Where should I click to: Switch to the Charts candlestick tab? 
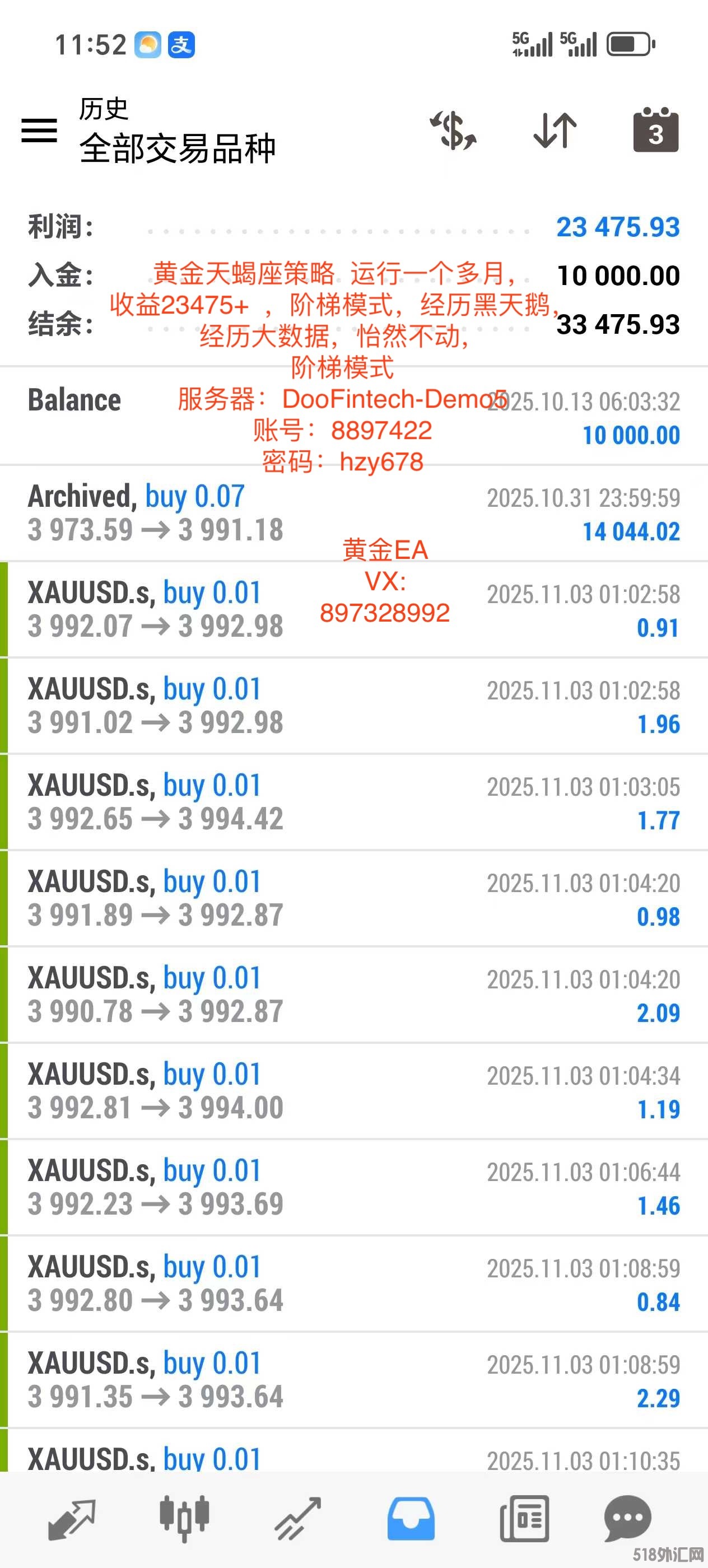coord(184,1519)
